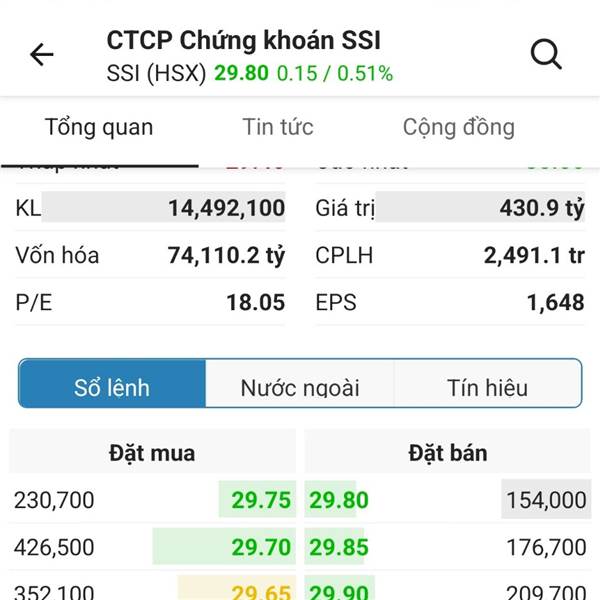Select the Sổ lệnh segment
Image resolution: width=600 pixels, height=600 pixels.
pos(112,387)
